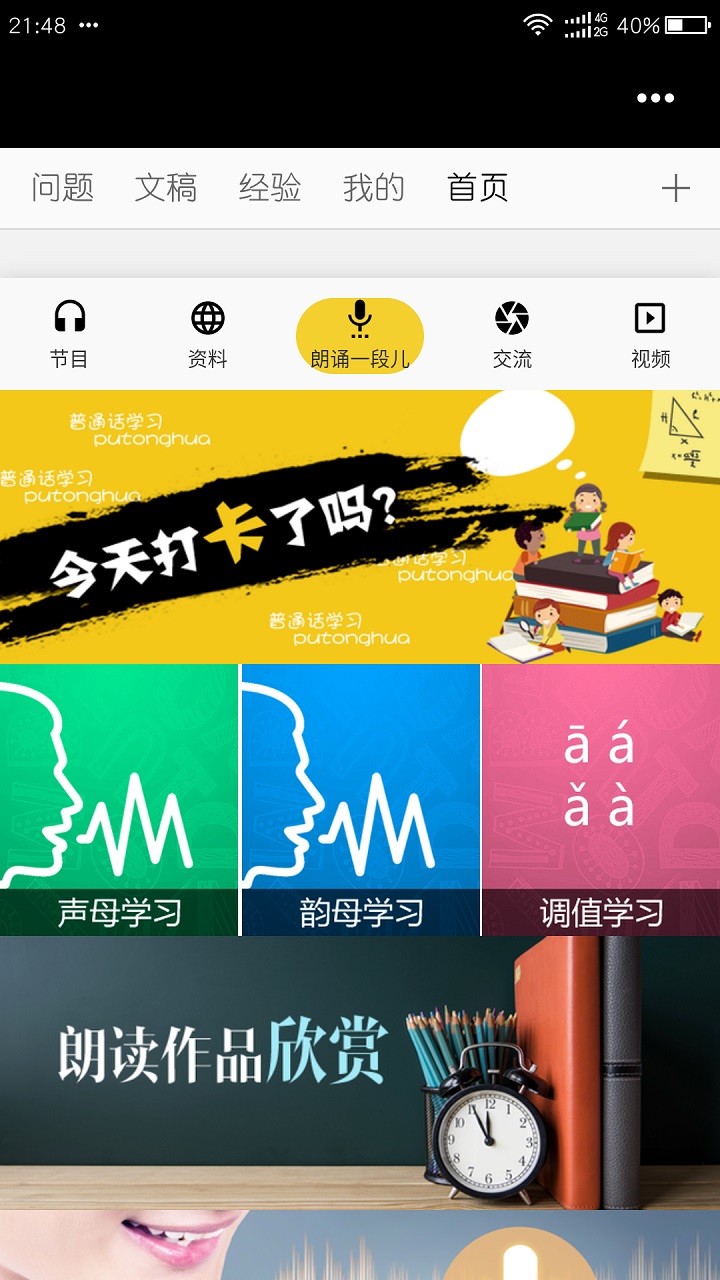This screenshot has height=1280, width=720.
Task: Open the 视频 video section
Action: (650, 335)
